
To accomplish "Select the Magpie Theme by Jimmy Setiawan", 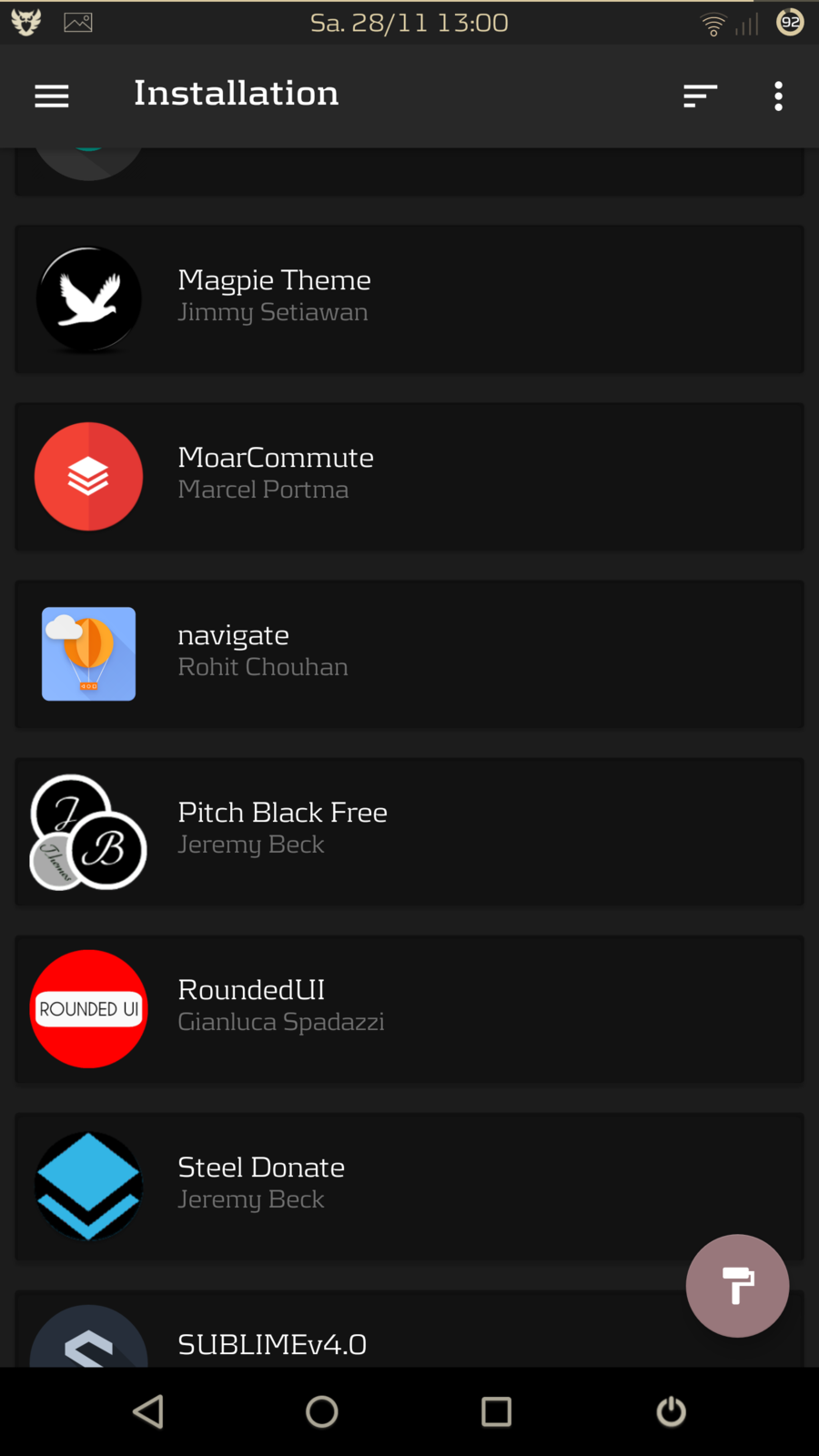I will (x=409, y=298).
